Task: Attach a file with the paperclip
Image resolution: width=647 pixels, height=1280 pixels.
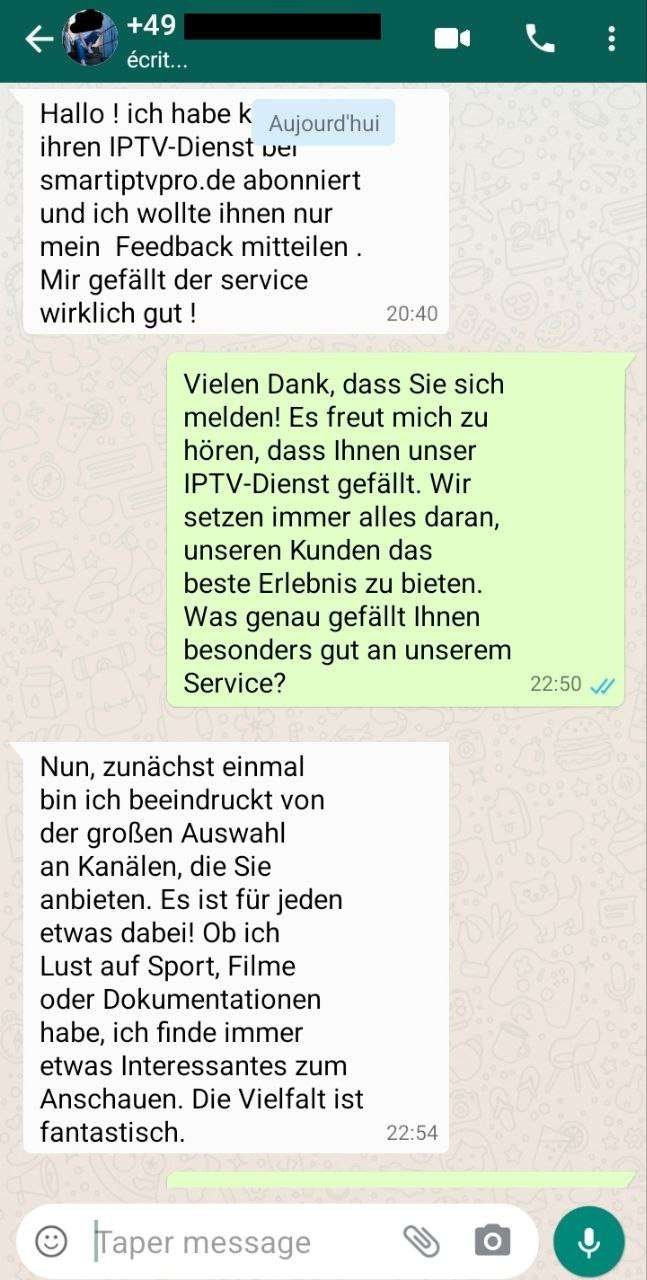Action: [x=421, y=1241]
